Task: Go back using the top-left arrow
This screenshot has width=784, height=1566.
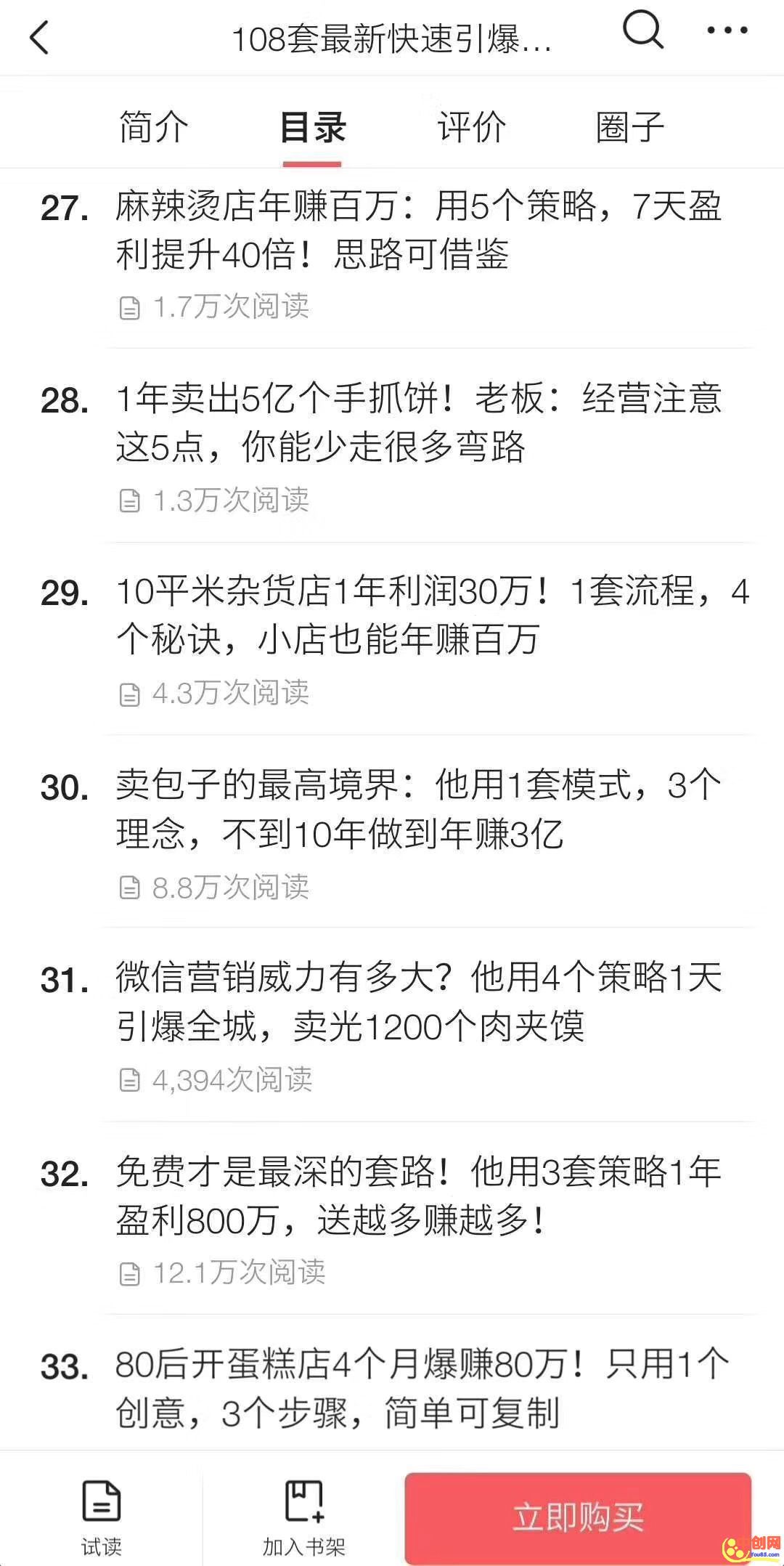Action: coord(41,38)
